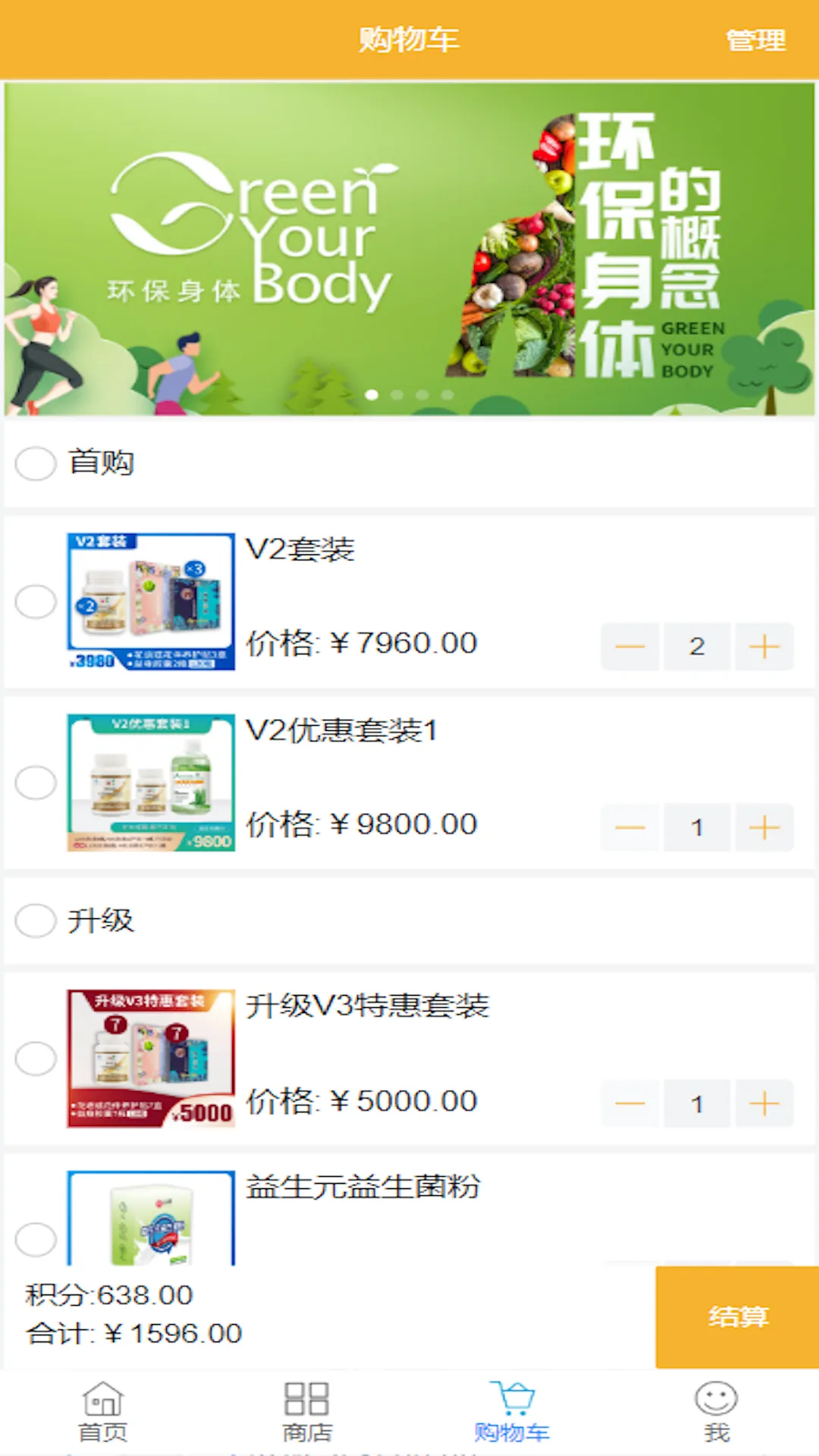
Task: Increase the V2优惠套装1 quantity
Action: pyautogui.click(x=764, y=827)
